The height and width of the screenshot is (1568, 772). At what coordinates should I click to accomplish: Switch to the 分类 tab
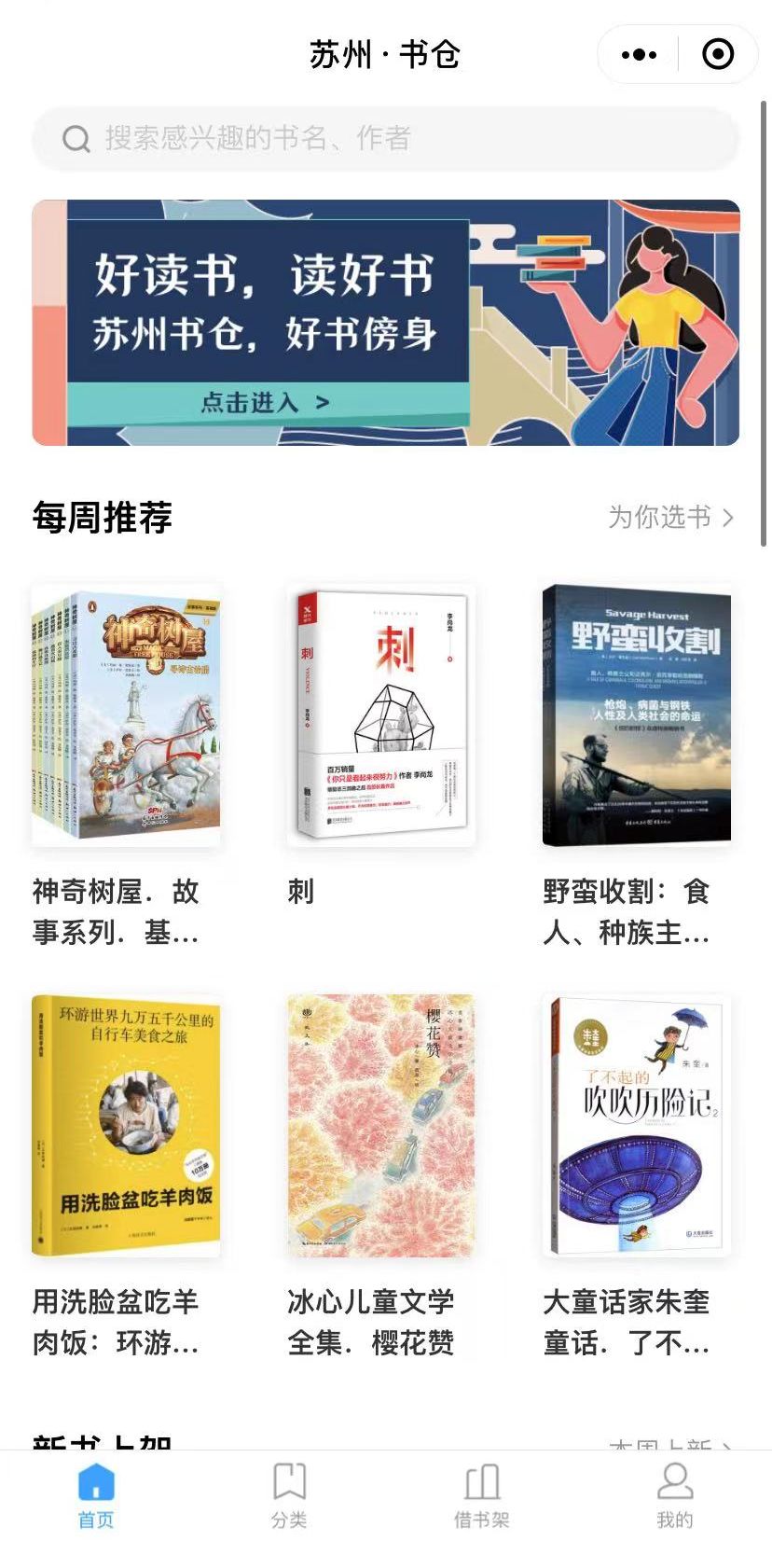[x=289, y=1495]
